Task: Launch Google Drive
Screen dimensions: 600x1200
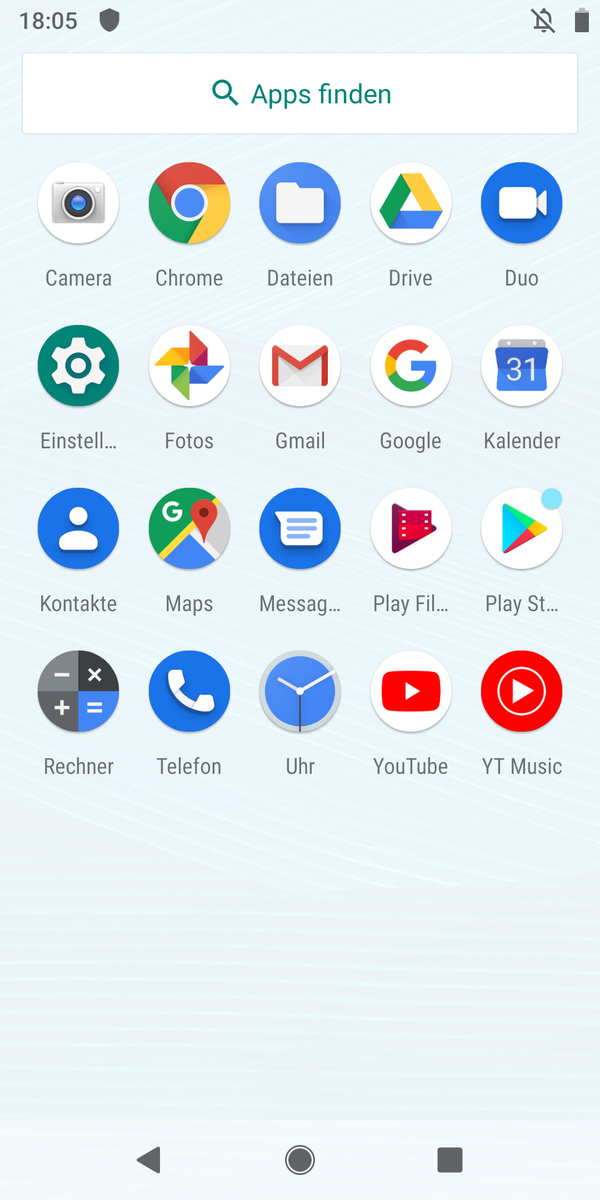Action: (x=411, y=203)
